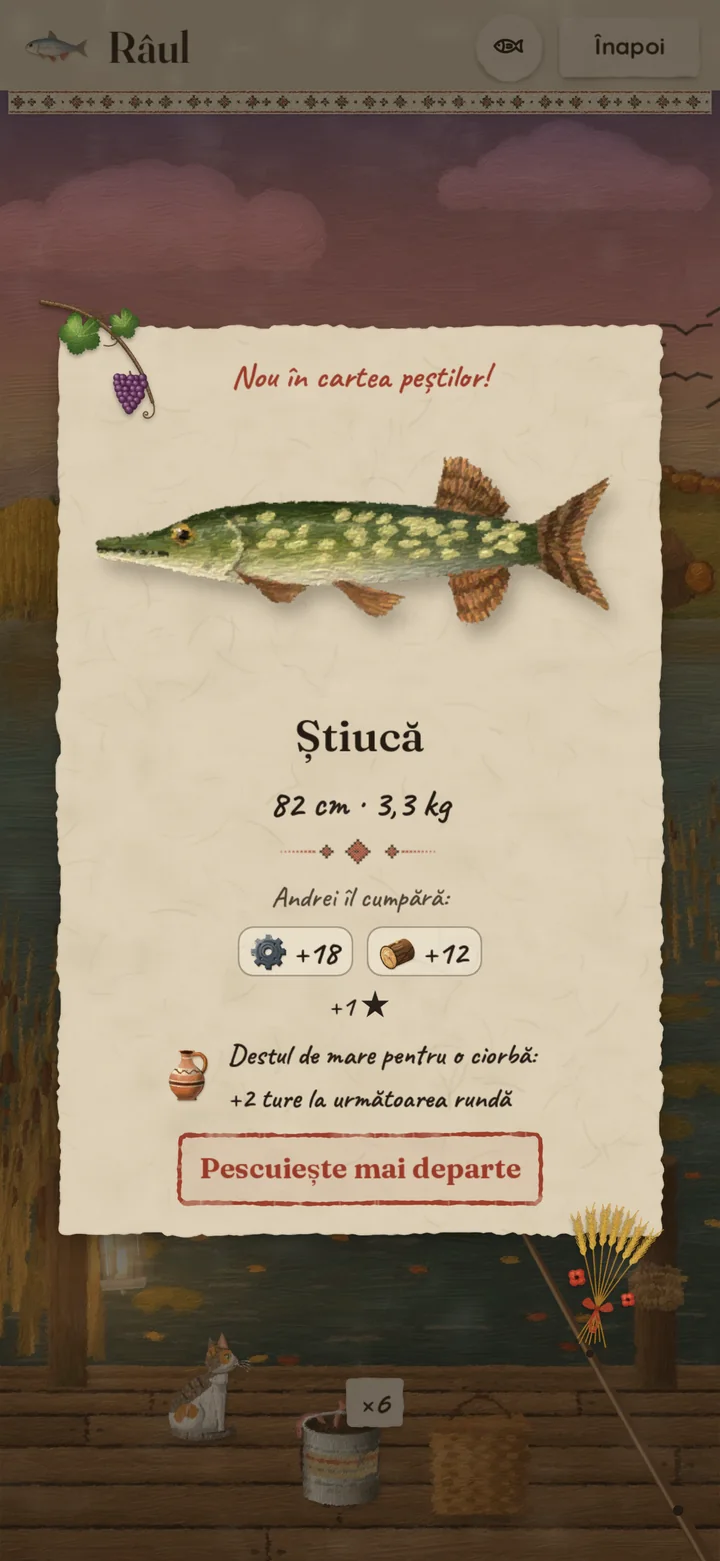Go back with the Înapoi button
Screen dimensions: 720x1561
pyautogui.click(x=629, y=47)
